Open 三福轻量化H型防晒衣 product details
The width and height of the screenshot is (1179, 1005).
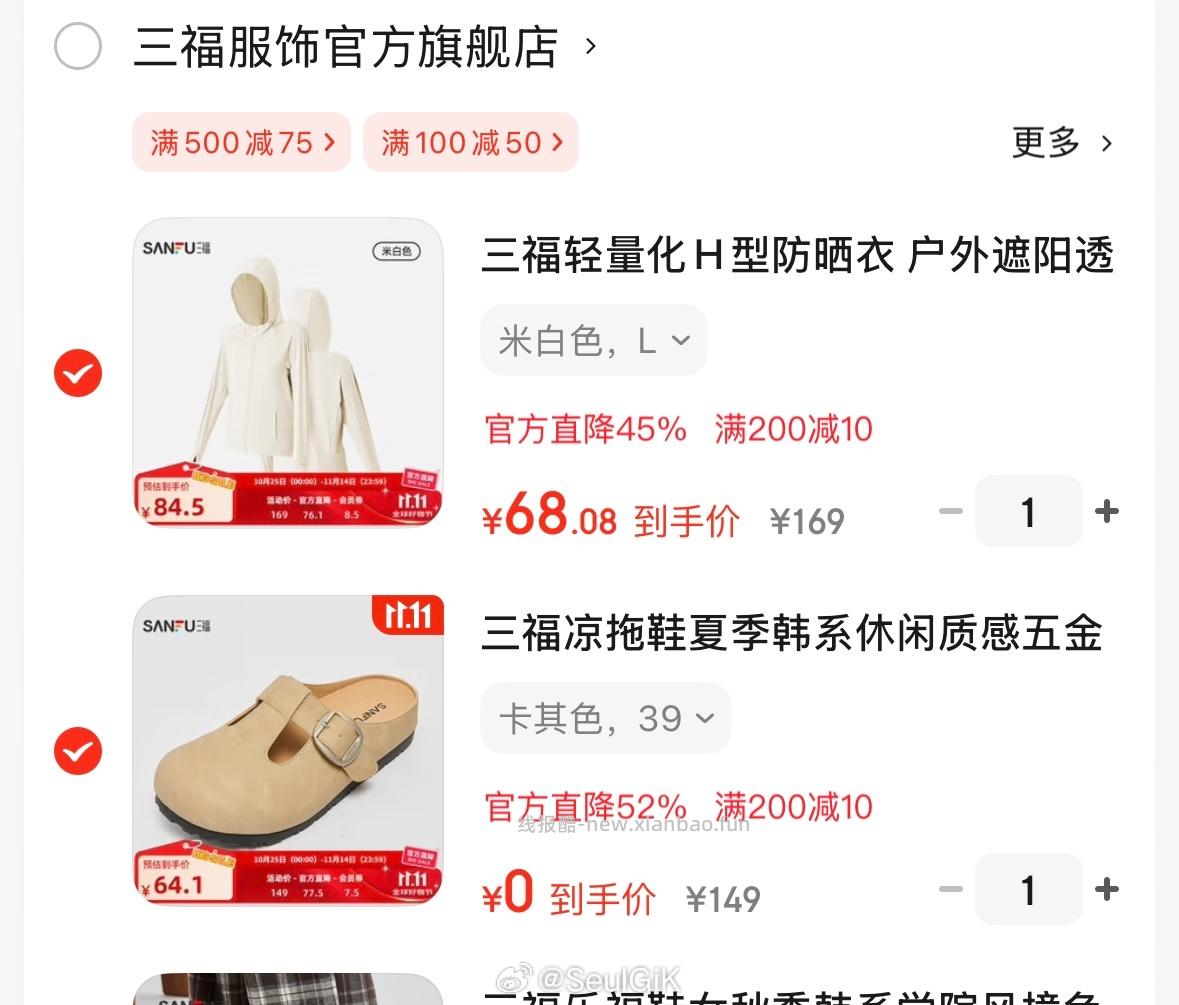[797, 256]
